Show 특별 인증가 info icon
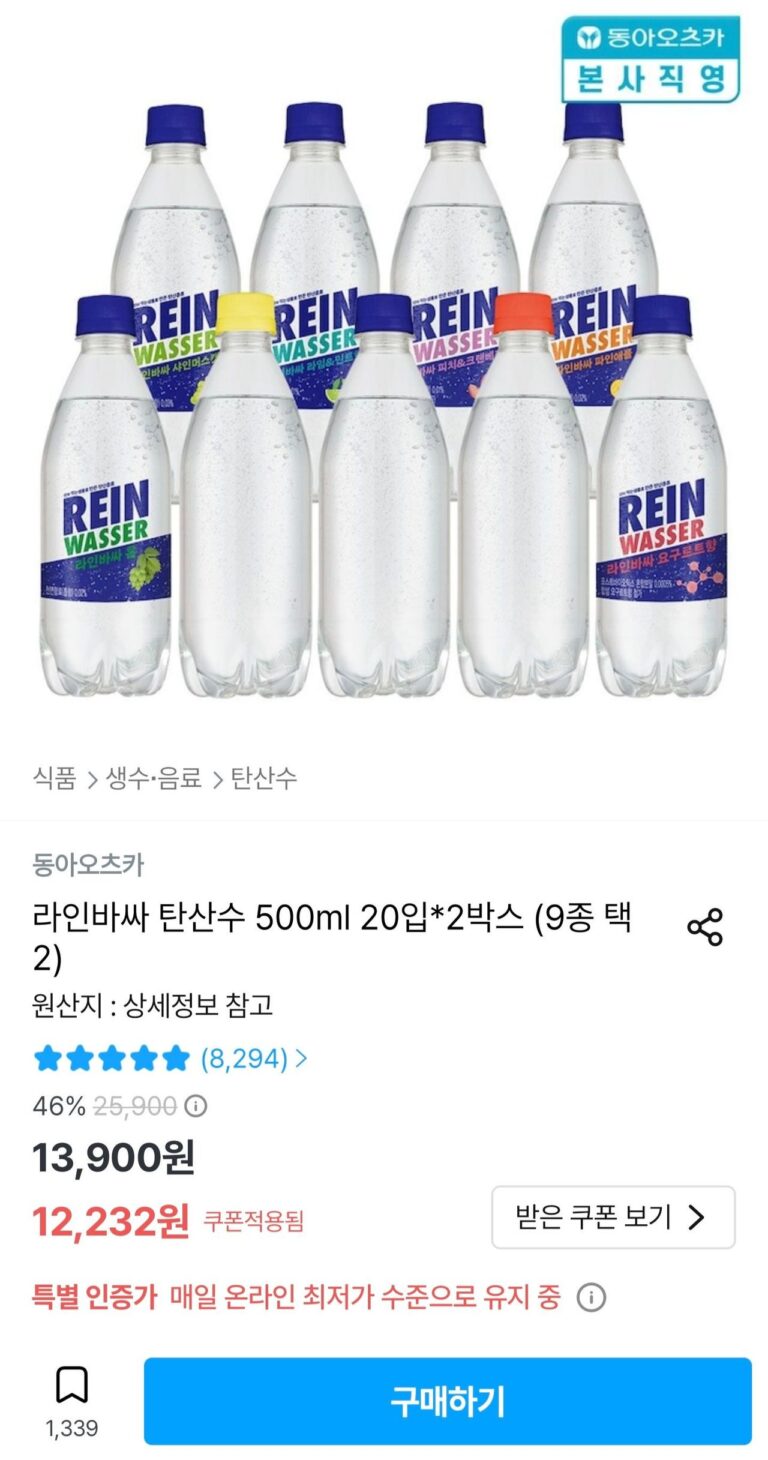This screenshot has width=768, height=1460. [x=592, y=1298]
